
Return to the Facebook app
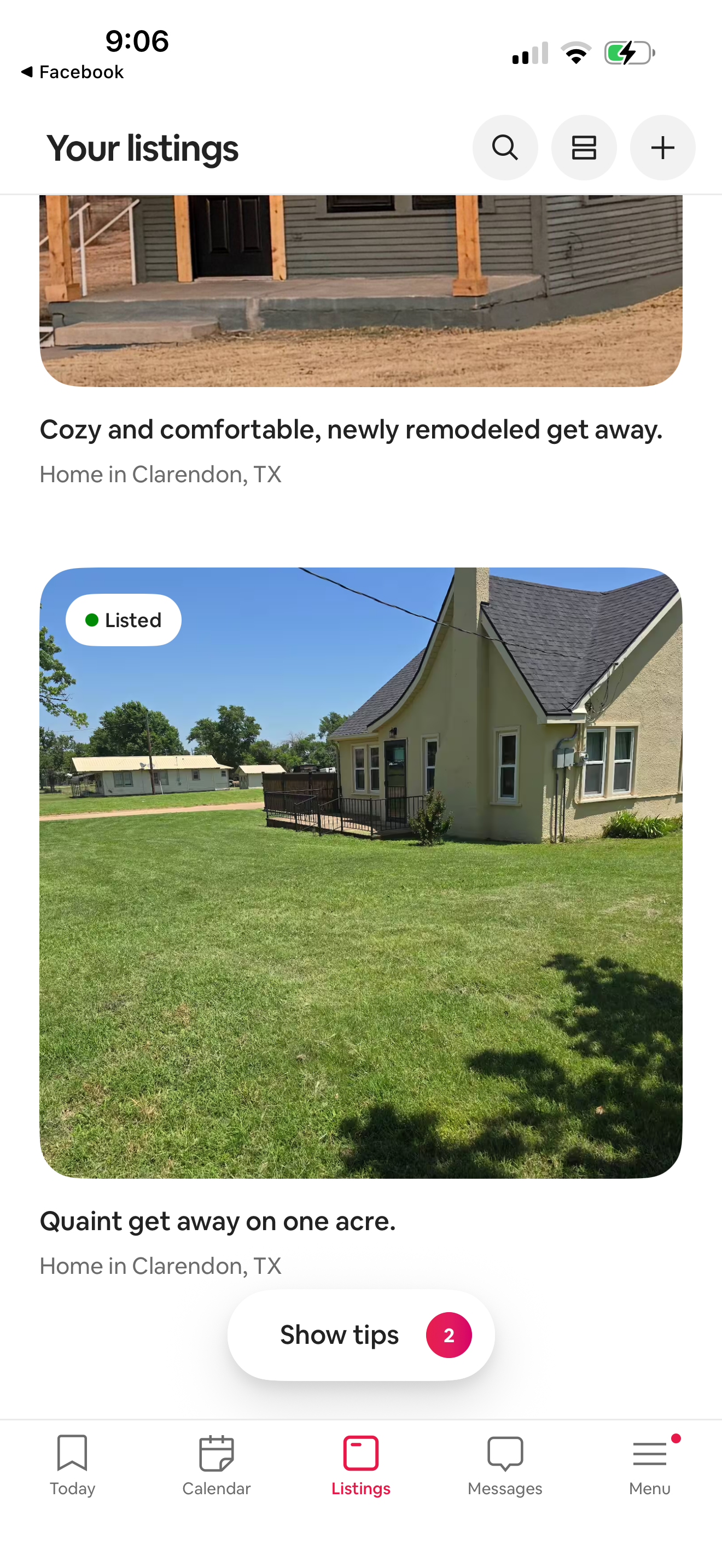point(72,72)
